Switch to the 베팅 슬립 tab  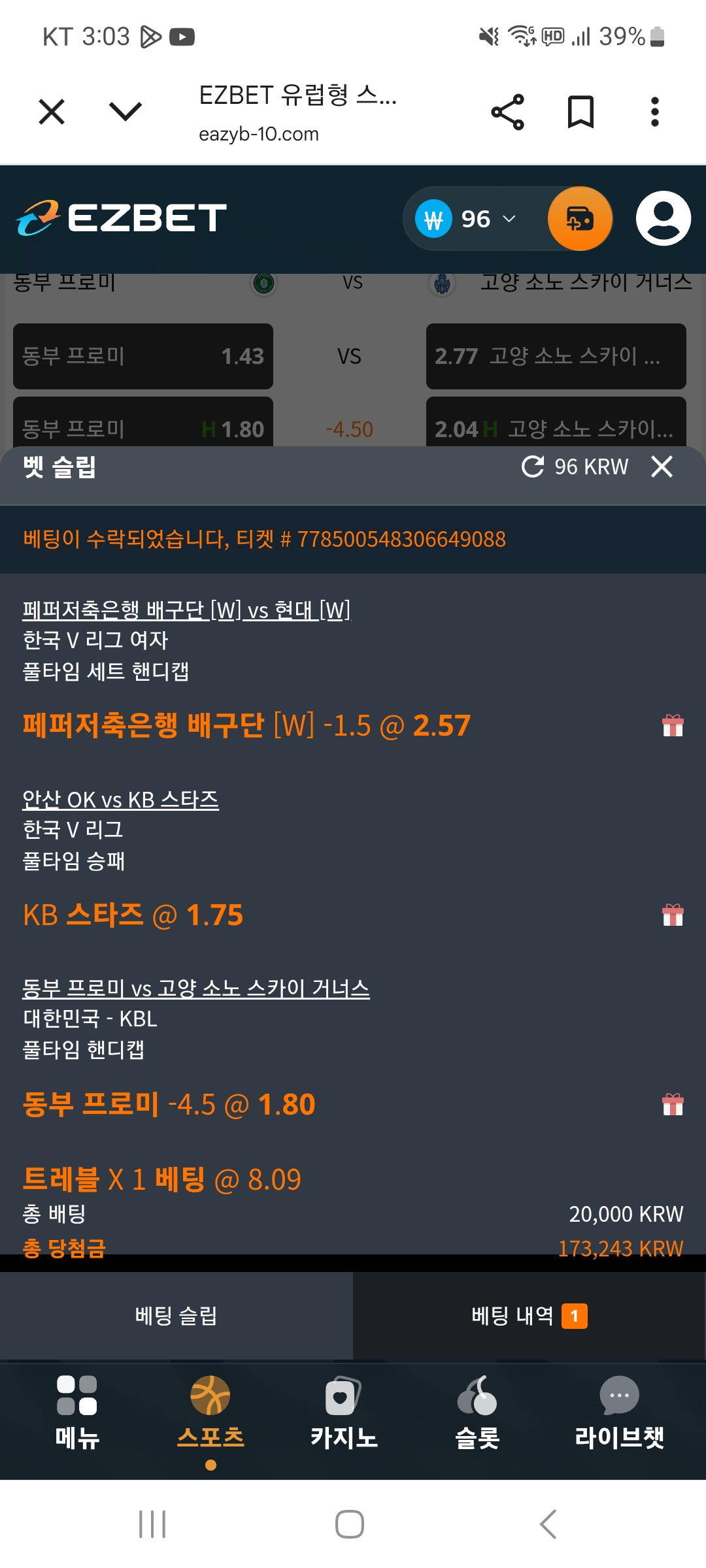click(x=176, y=1316)
